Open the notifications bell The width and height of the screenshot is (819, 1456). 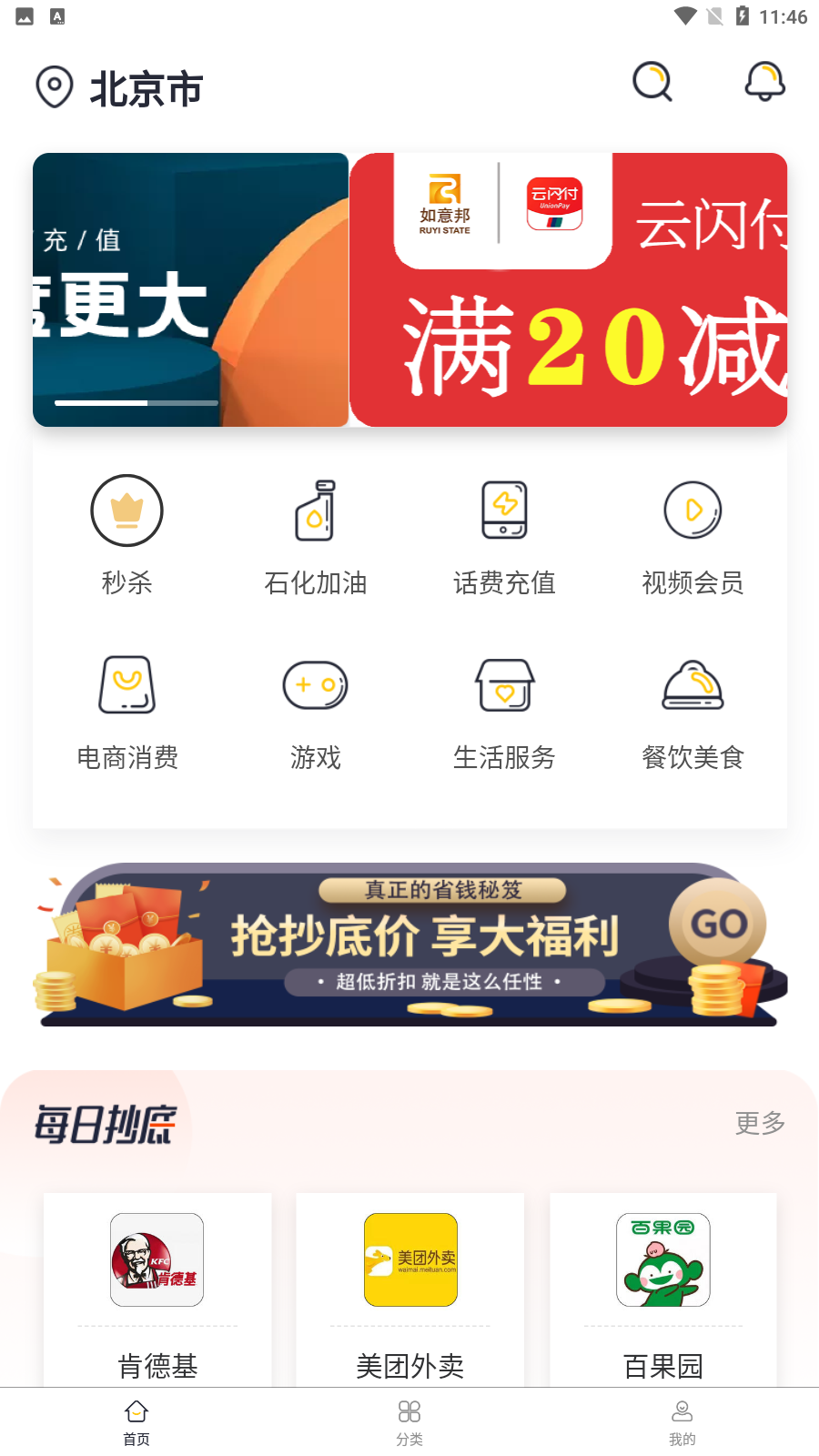coord(764,82)
